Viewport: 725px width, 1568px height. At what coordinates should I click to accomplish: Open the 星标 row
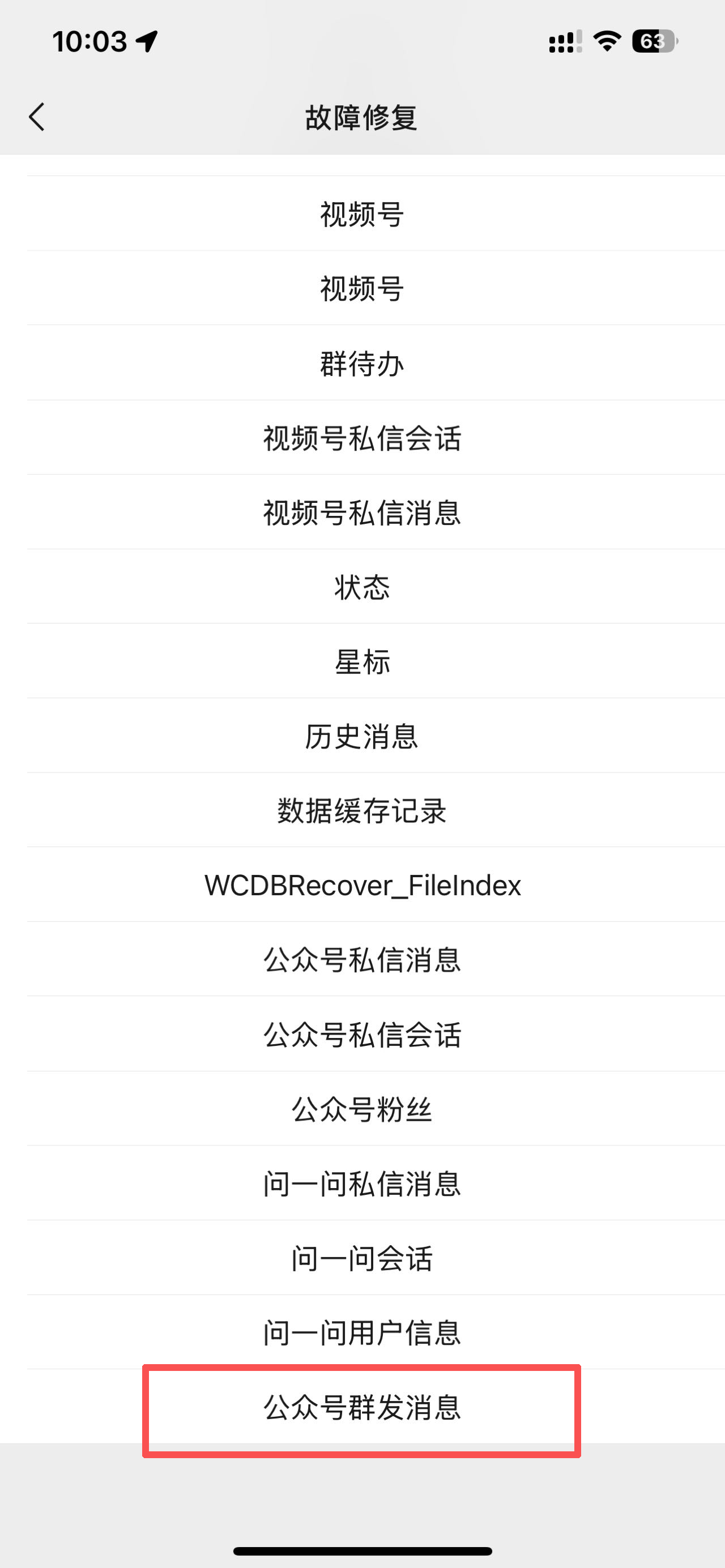pos(363,661)
